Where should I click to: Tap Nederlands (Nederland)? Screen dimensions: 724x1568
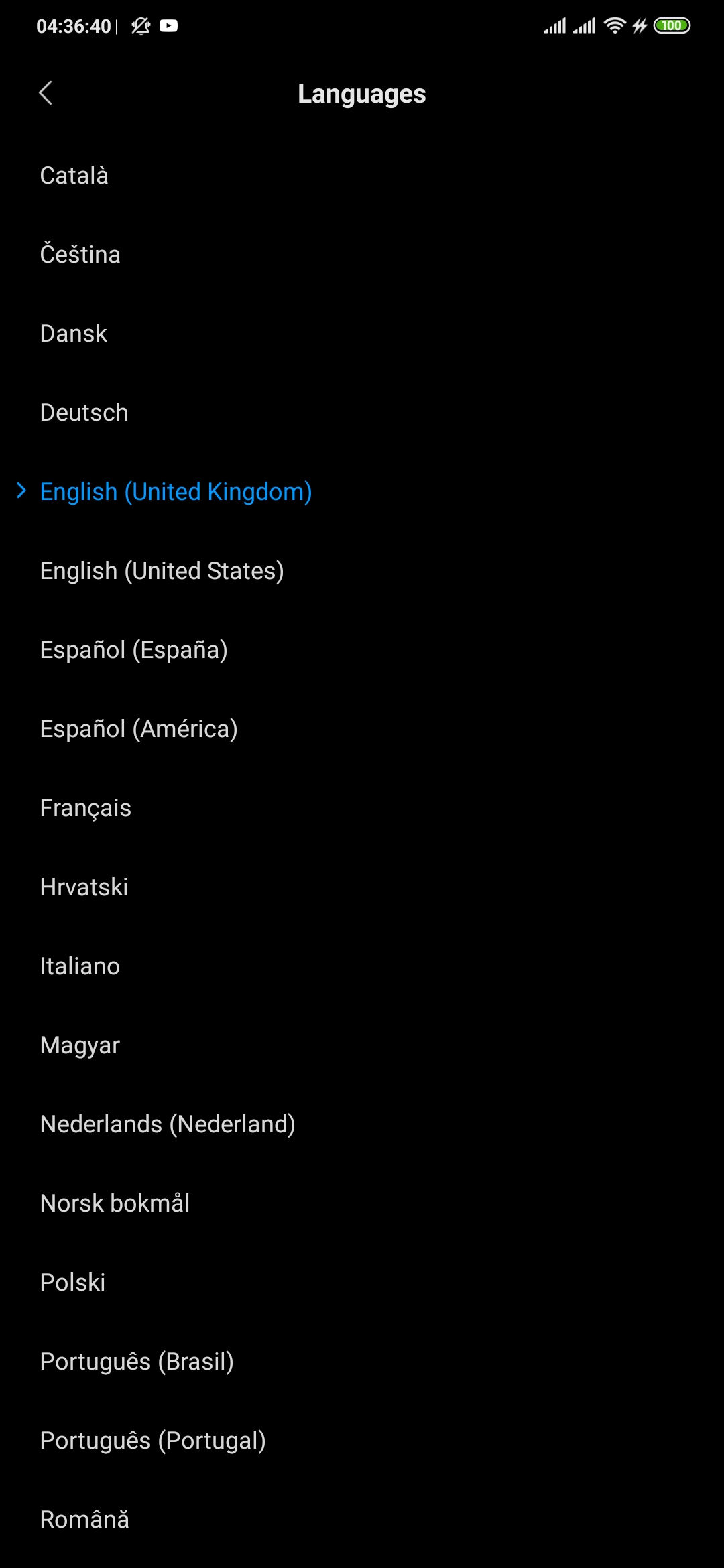(x=362, y=1124)
